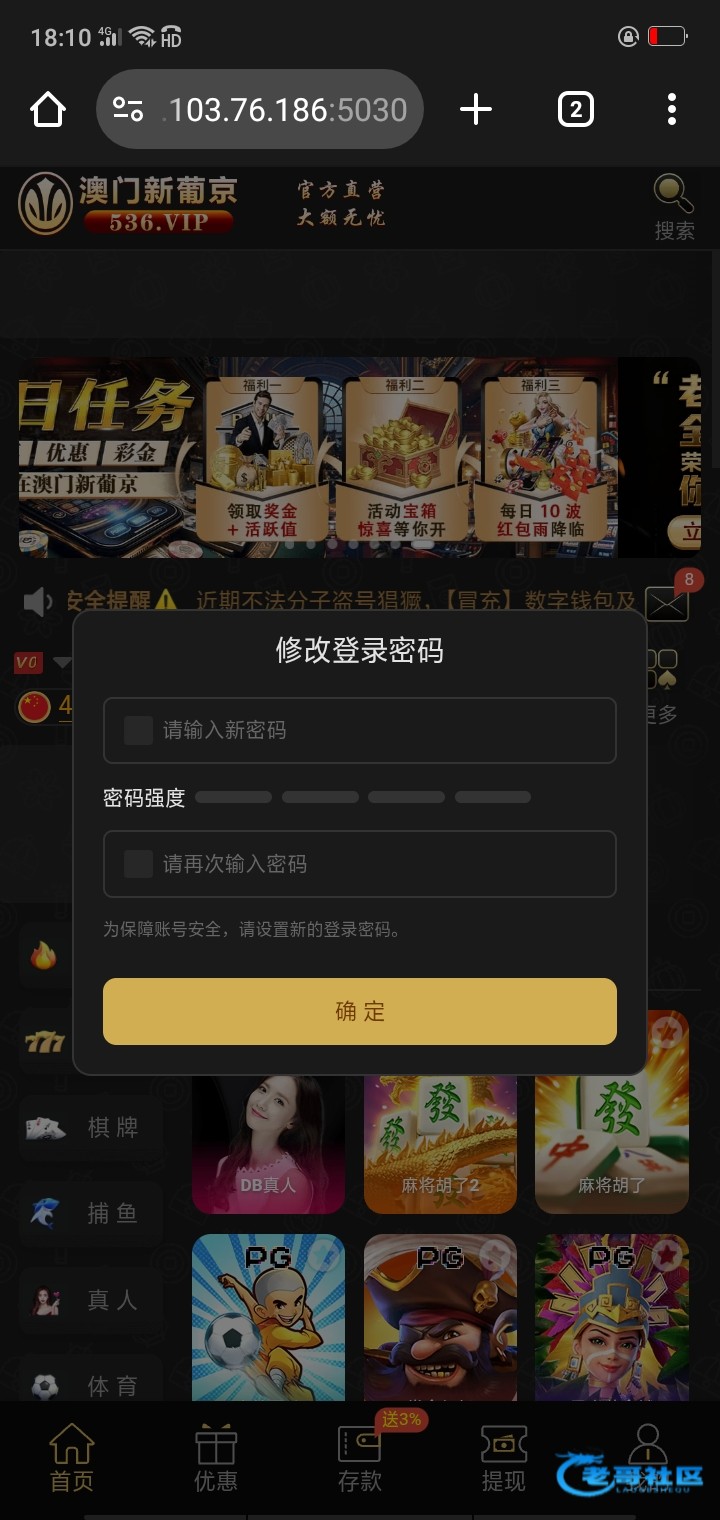Switch to the 首页 tab
The image size is (720, 1520).
(x=72, y=1458)
